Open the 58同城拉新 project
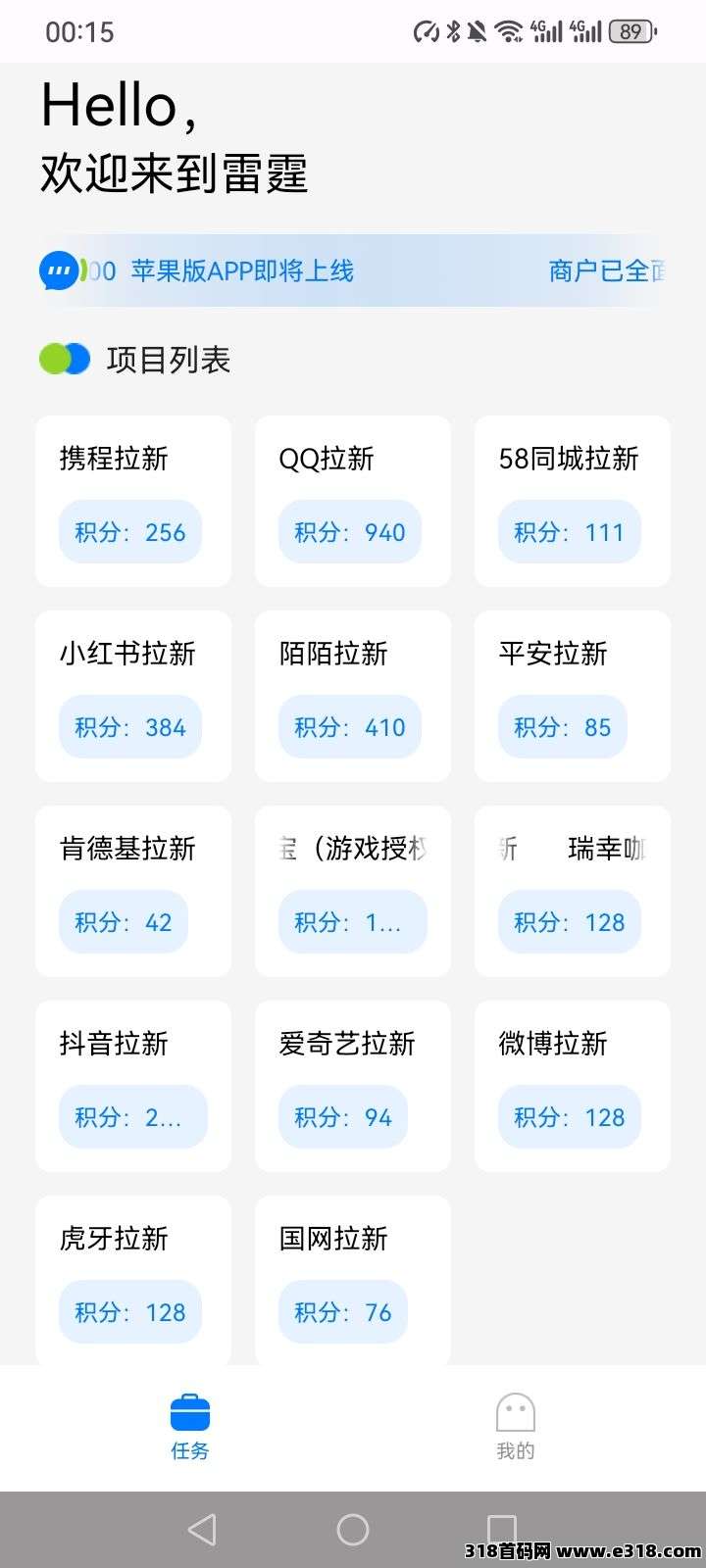 click(x=573, y=501)
